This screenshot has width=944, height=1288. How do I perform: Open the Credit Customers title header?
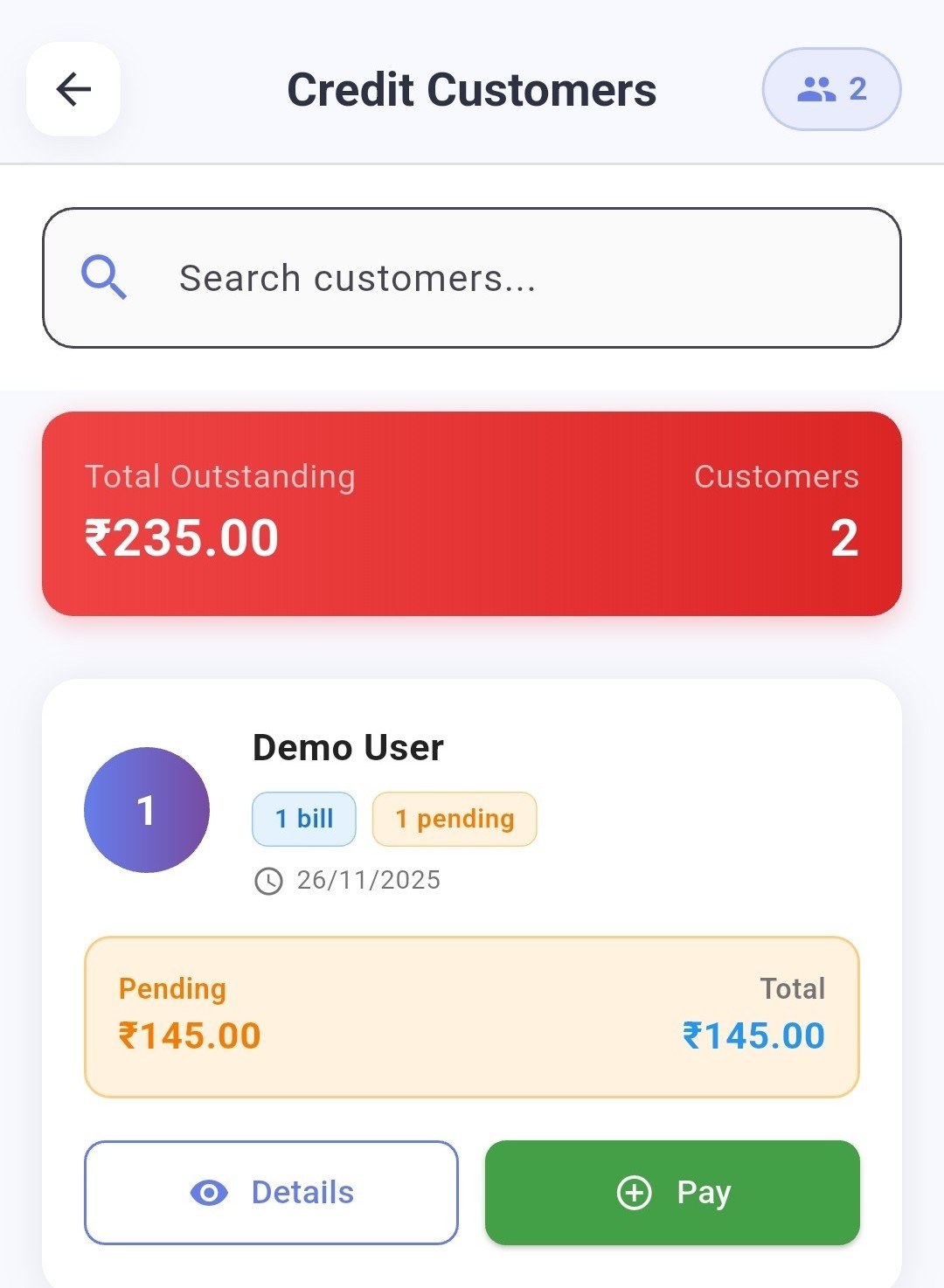(x=472, y=89)
